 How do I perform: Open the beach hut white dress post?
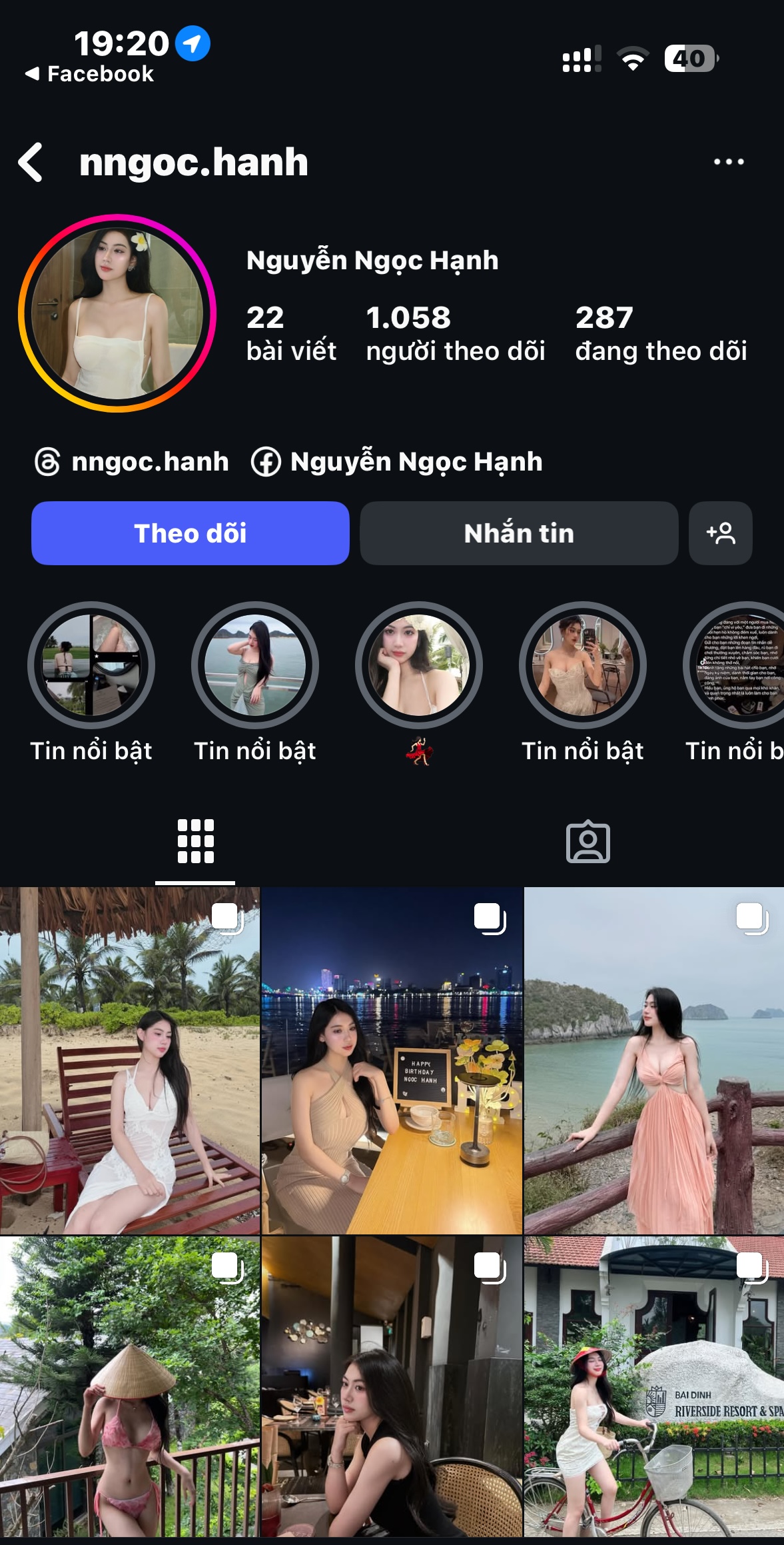pyautogui.click(x=129, y=1060)
